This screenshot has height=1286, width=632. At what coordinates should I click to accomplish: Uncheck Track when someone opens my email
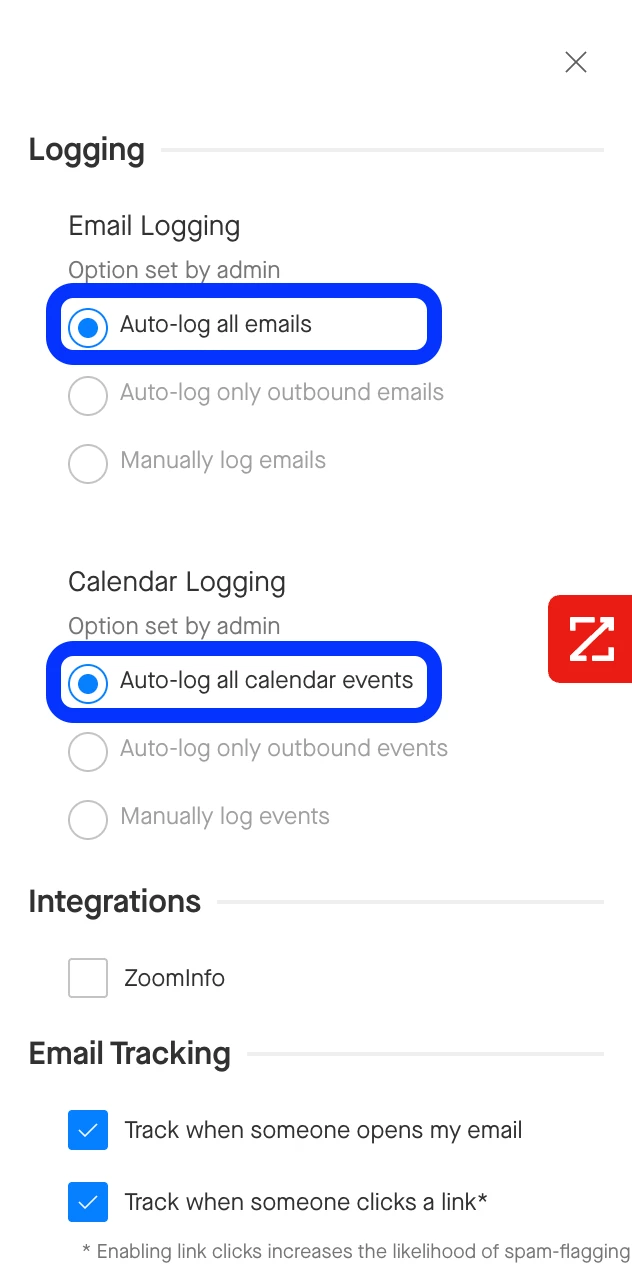pyautogui.click(x=88, y=1131)
